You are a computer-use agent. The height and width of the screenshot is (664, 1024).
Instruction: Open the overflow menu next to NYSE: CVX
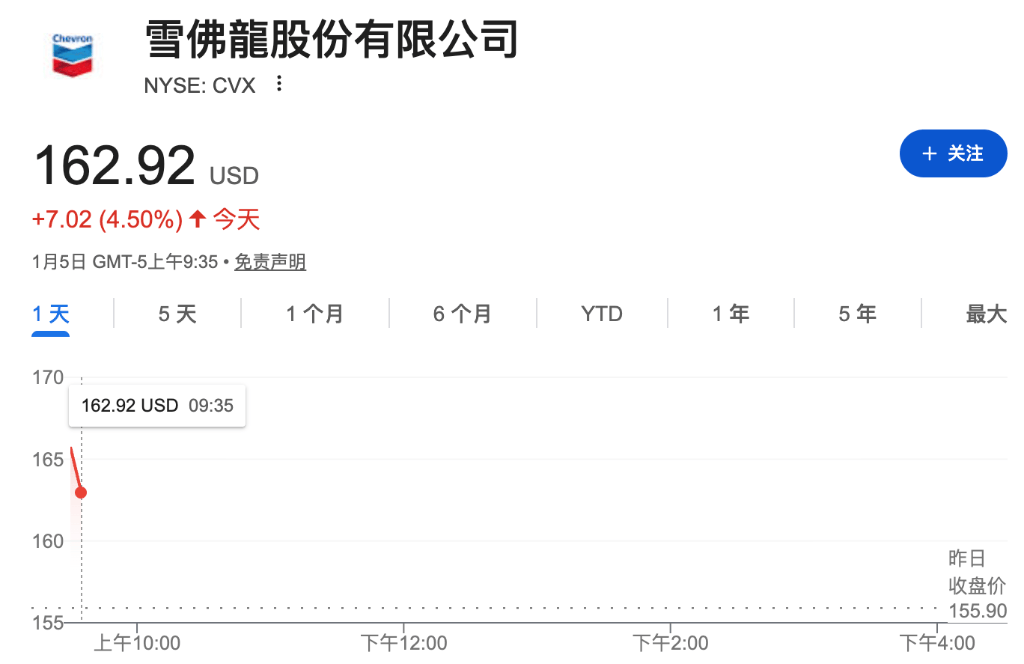click(x=279, y=84)
